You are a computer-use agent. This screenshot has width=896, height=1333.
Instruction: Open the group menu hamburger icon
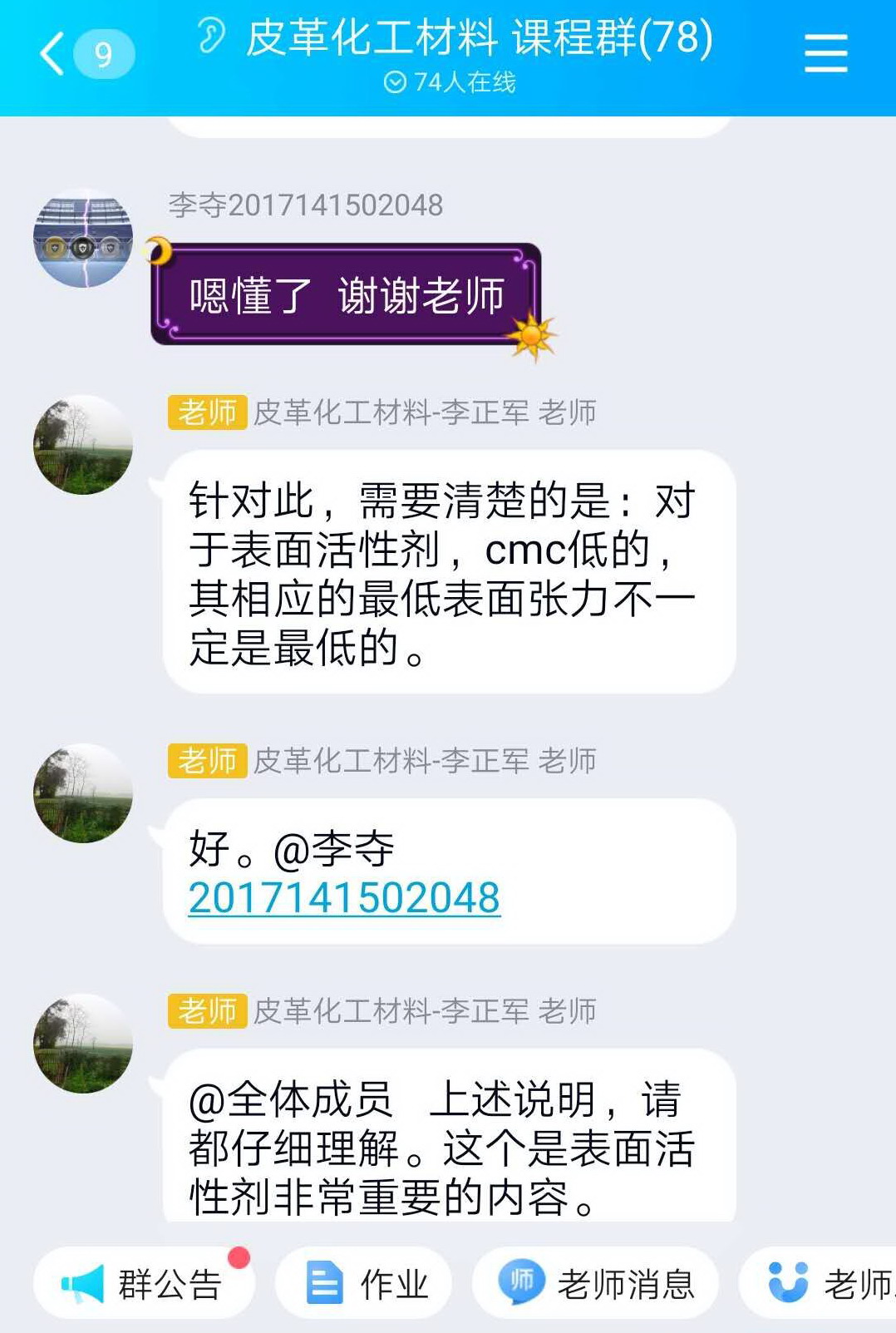(825, 54)
